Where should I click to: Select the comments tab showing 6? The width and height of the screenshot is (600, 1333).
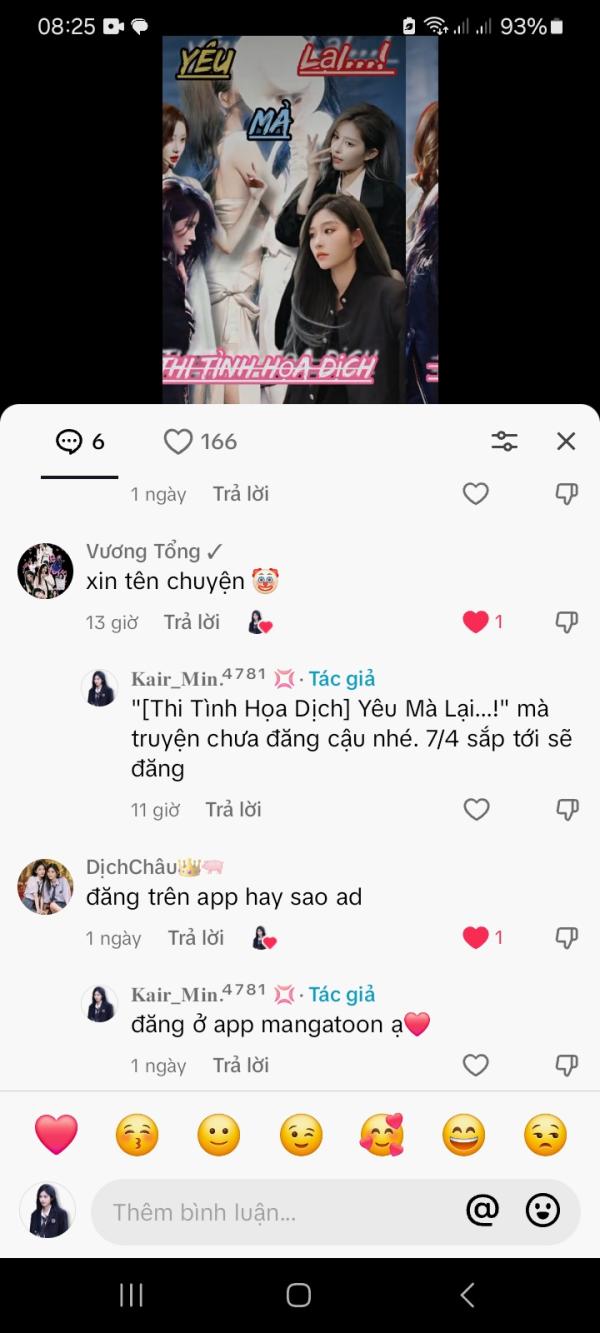[80, 441]
